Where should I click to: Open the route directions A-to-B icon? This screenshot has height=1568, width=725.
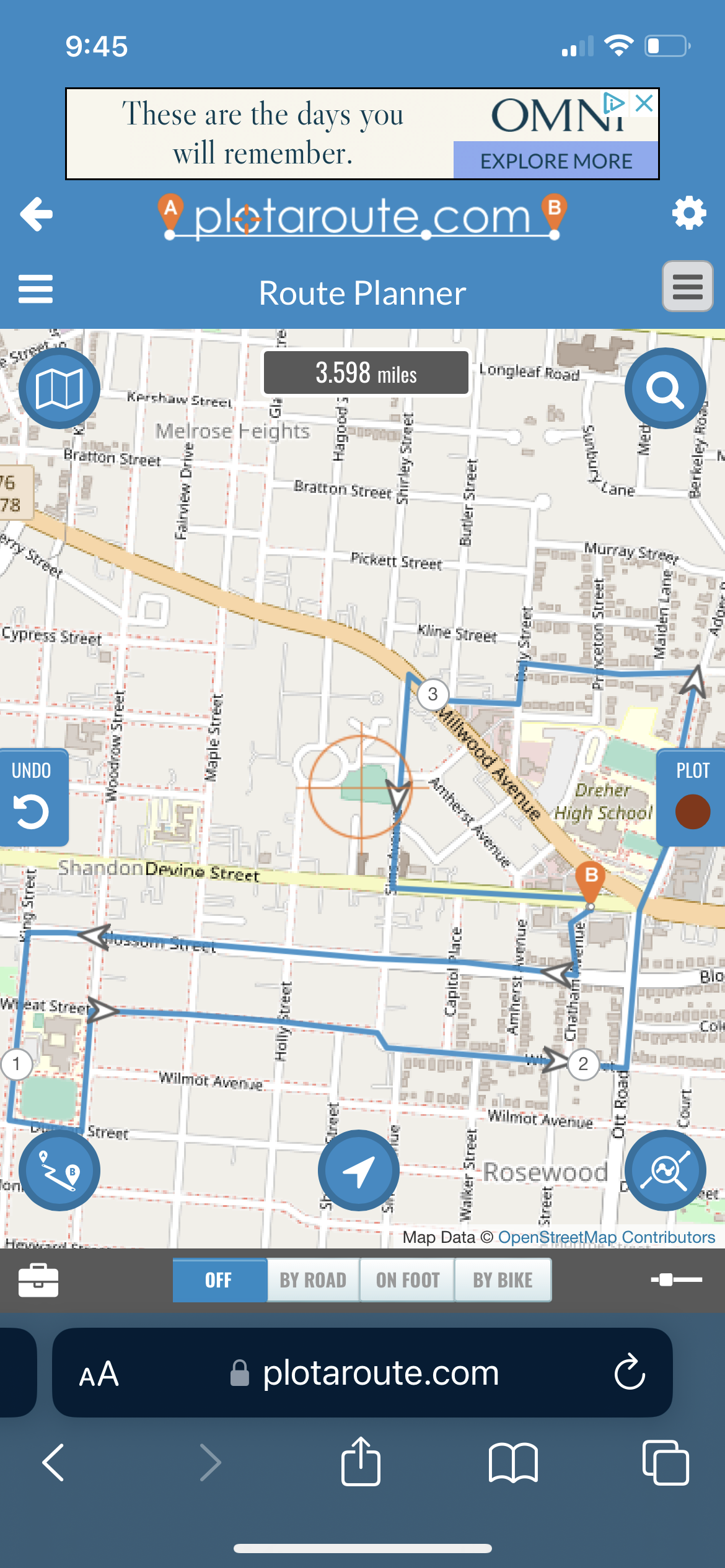pos(59,1170)
